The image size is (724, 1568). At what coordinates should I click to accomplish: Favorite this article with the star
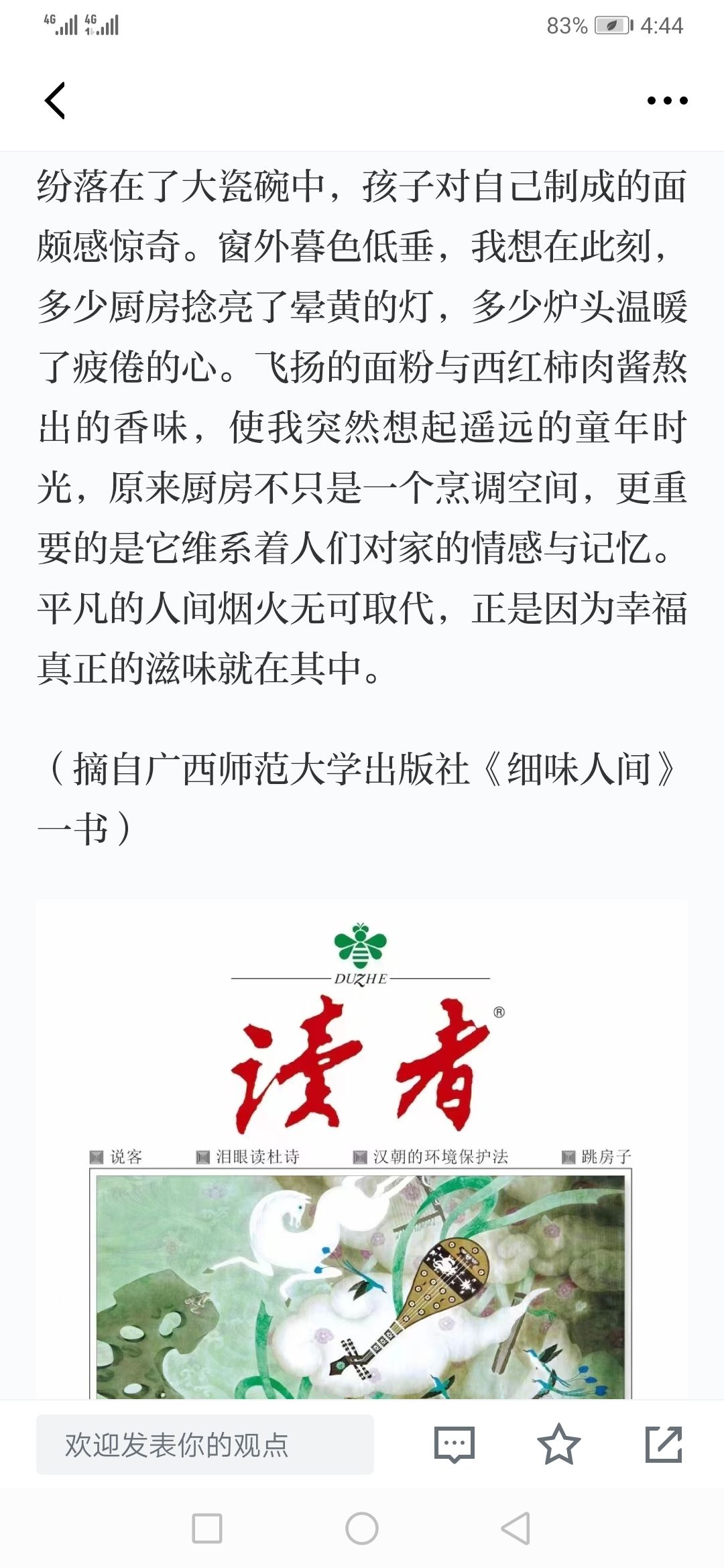[x=558, y=1444]
